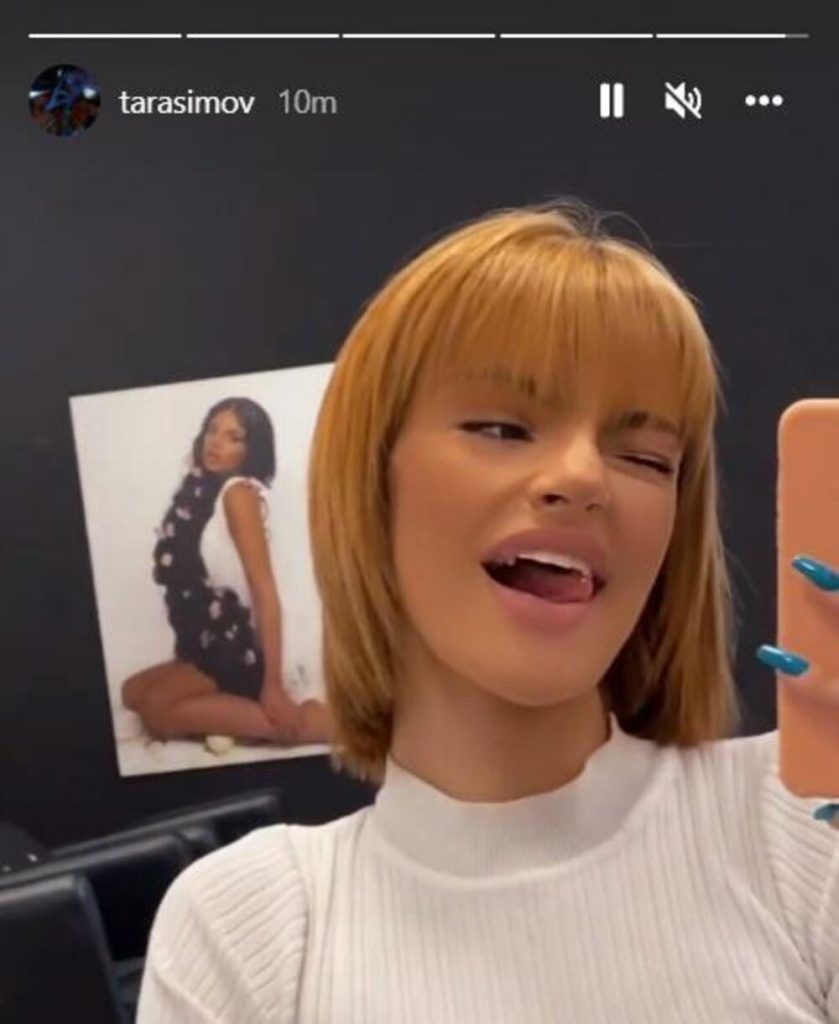Viewport: 839px width, 1024px height.
Task: Open the three-dot more options menu
Action: click(764, 101)
